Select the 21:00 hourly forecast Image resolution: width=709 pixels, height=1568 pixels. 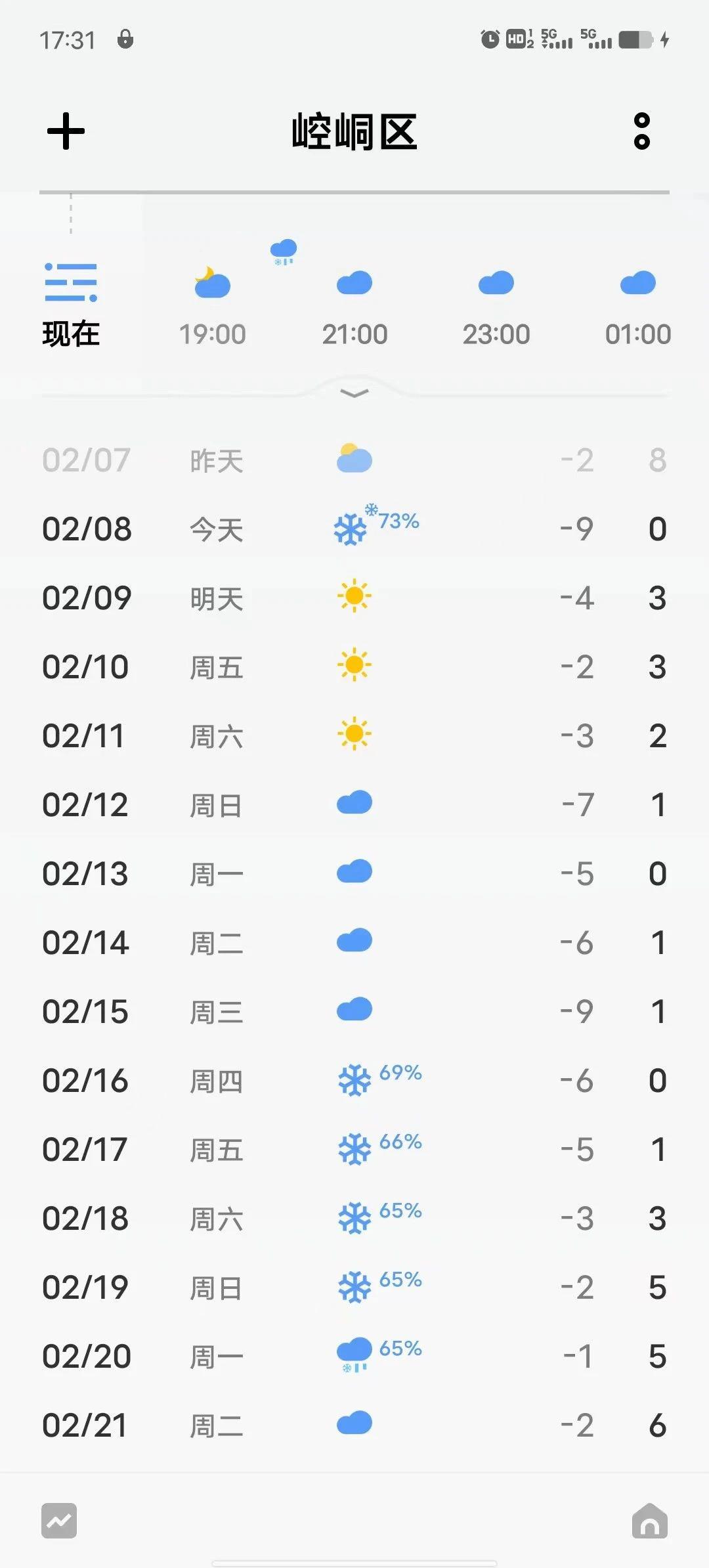[354, 306]
